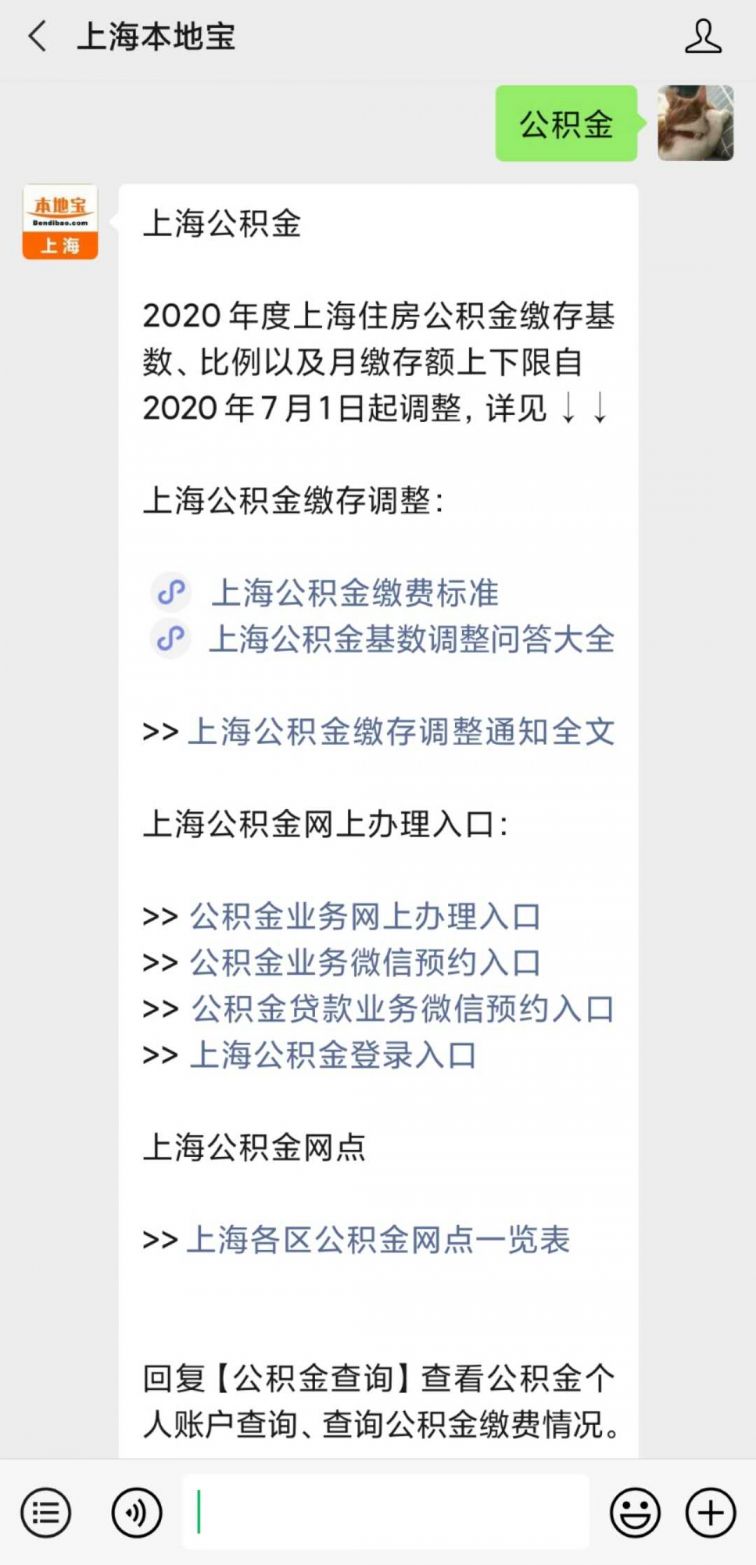Switch to voice input
Screen dimensions: 756x1565
click(x=137, y=1511)
